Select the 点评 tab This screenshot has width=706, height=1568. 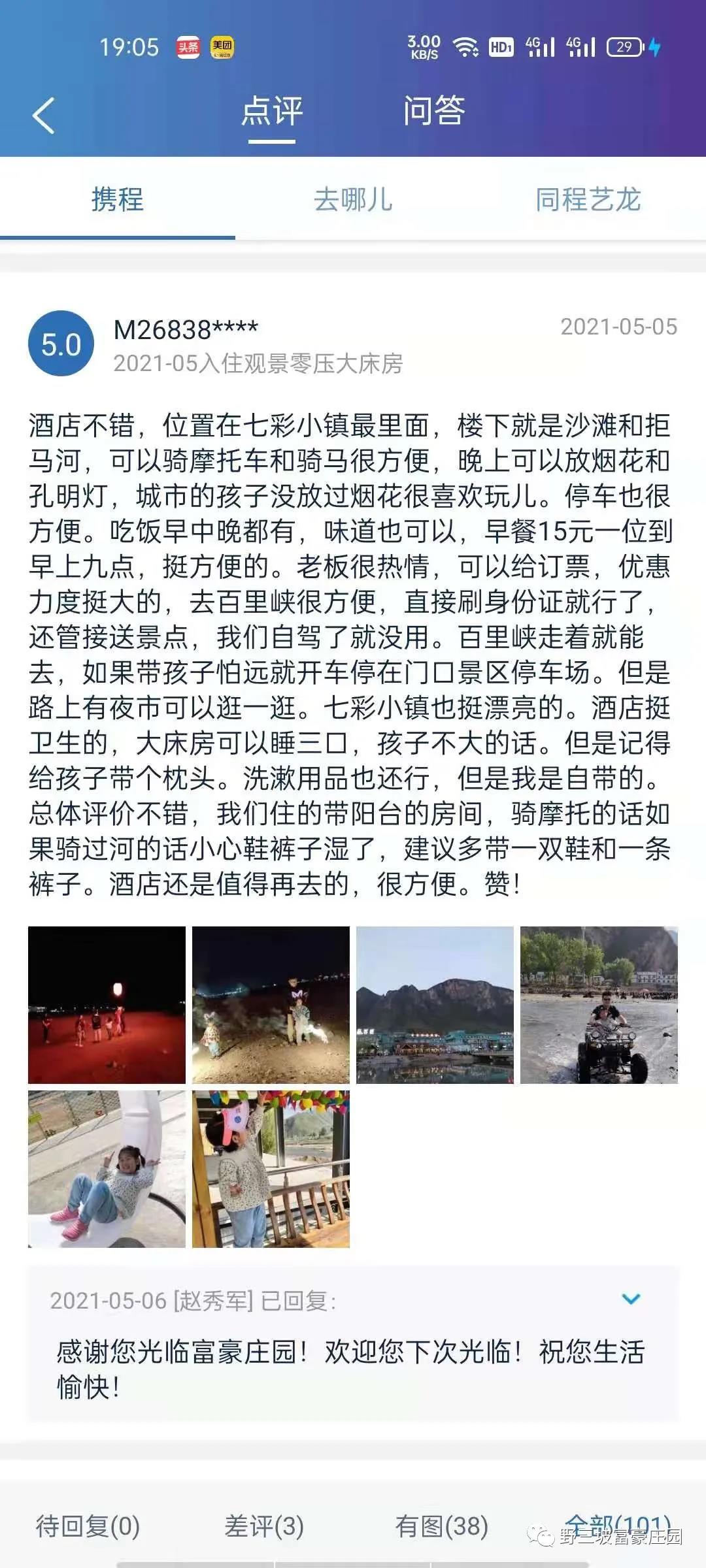click(x=272, y=111)
